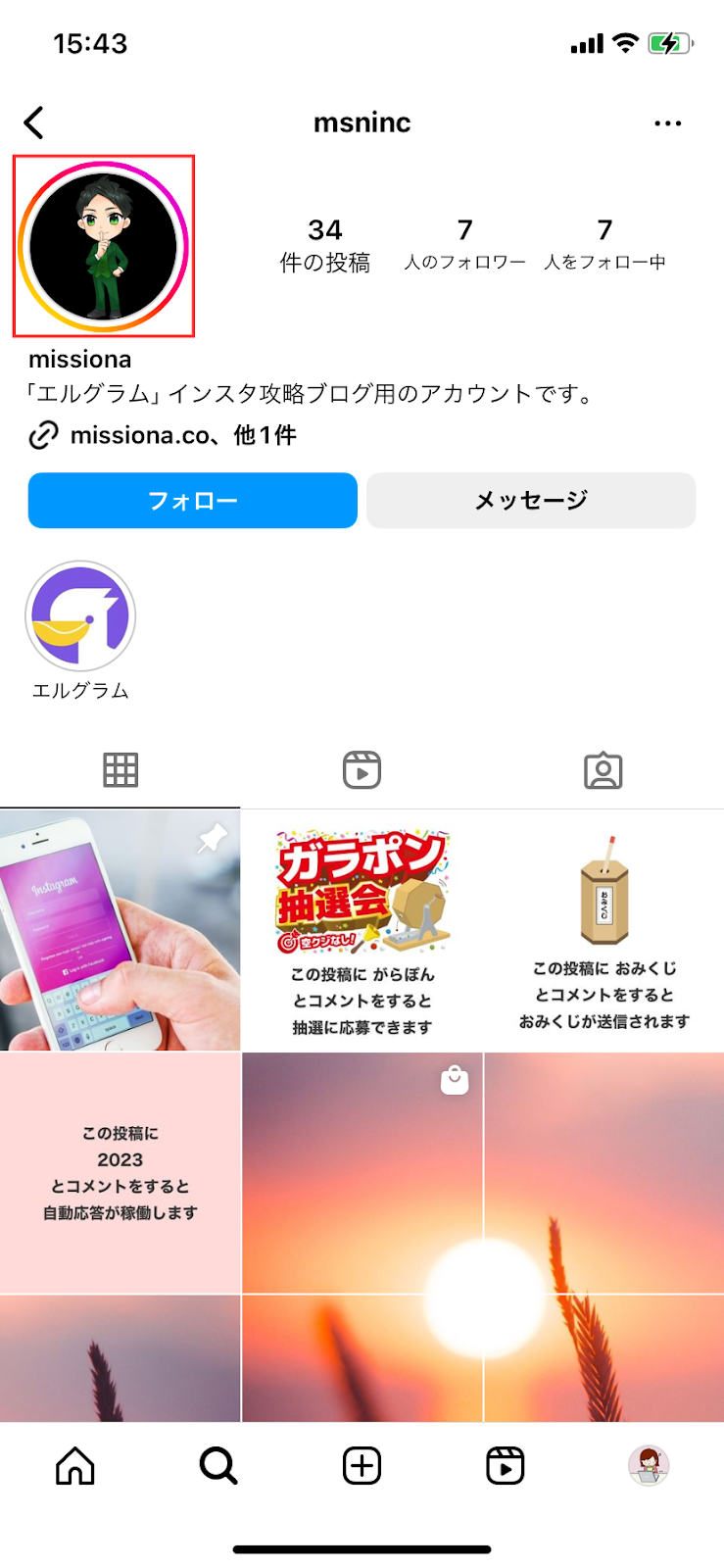Open the エルグラム story highlight
The width and height of the screenshot is (724, 1568).
[x=80, y=617]
